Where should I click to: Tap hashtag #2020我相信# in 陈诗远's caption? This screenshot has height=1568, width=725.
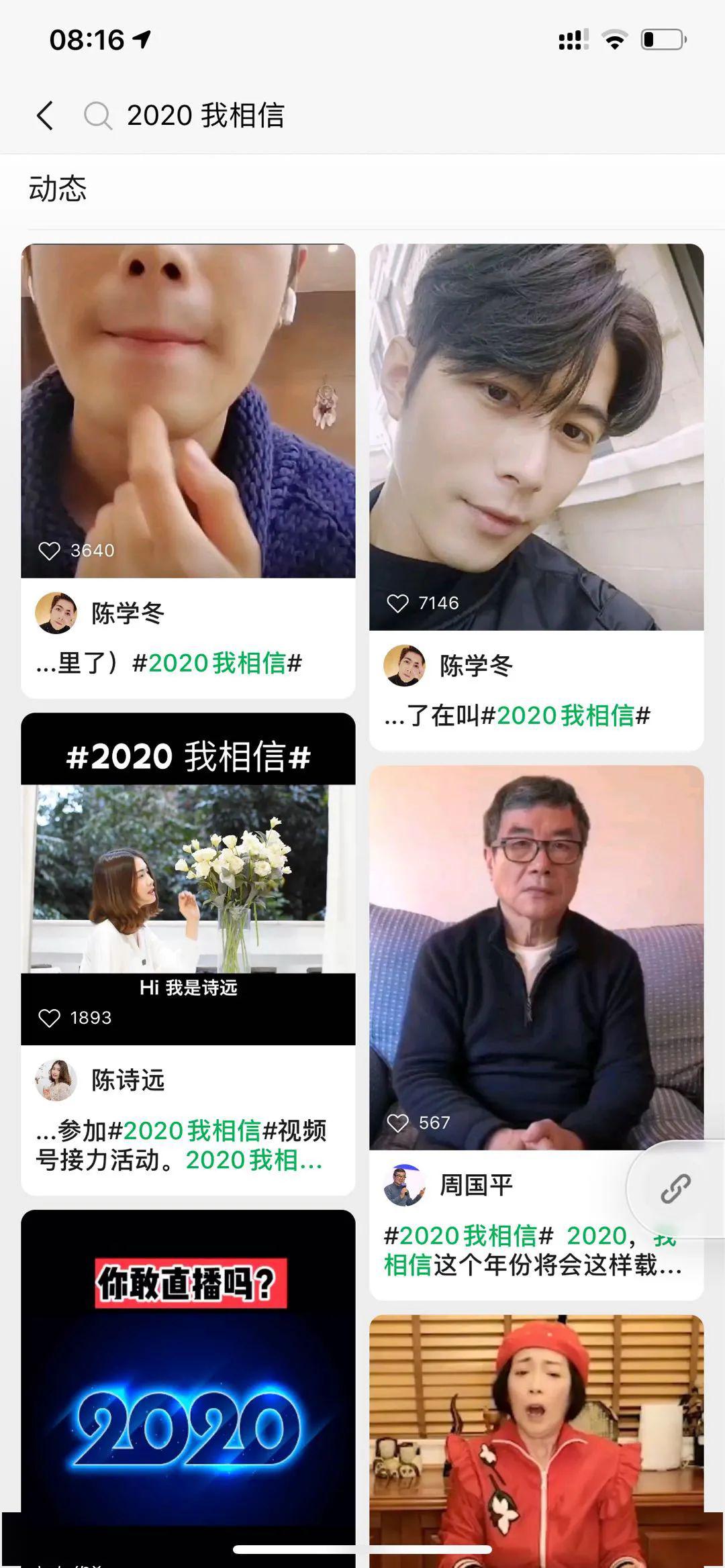[193, 1131]
